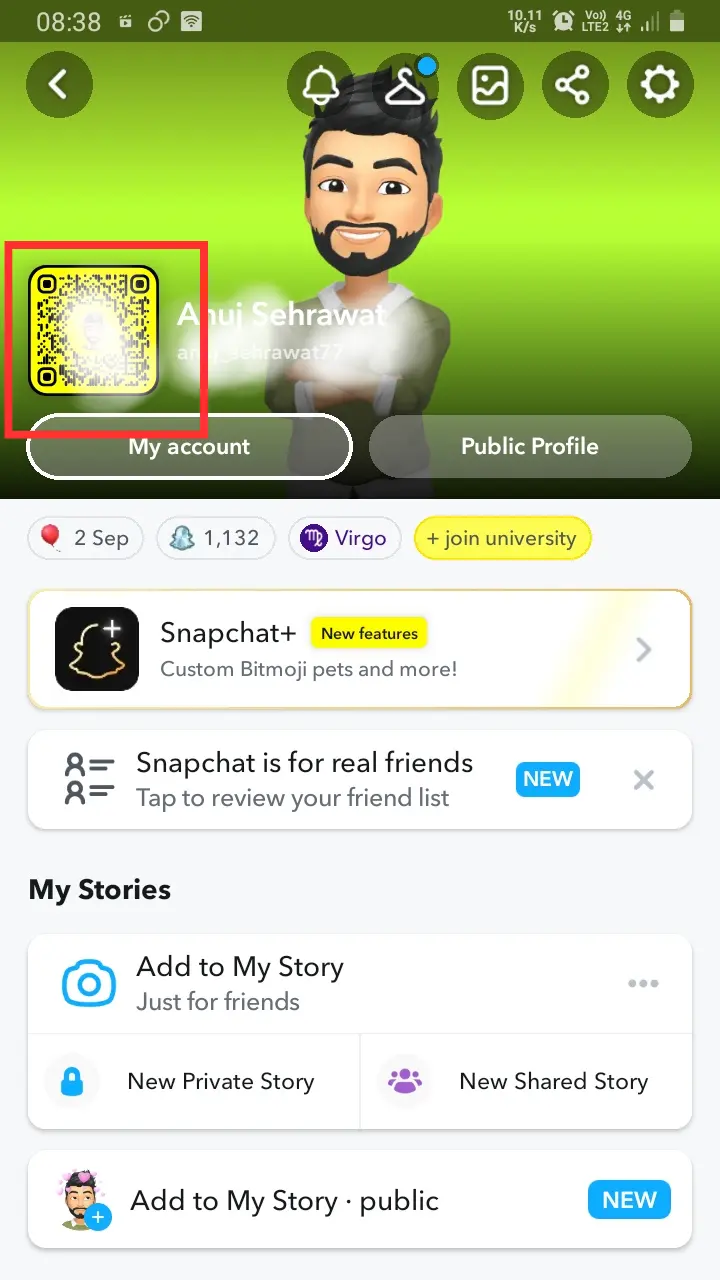
Task: Open the Bitmoji outfit hanger icon
Action: [x=405, y=85]
